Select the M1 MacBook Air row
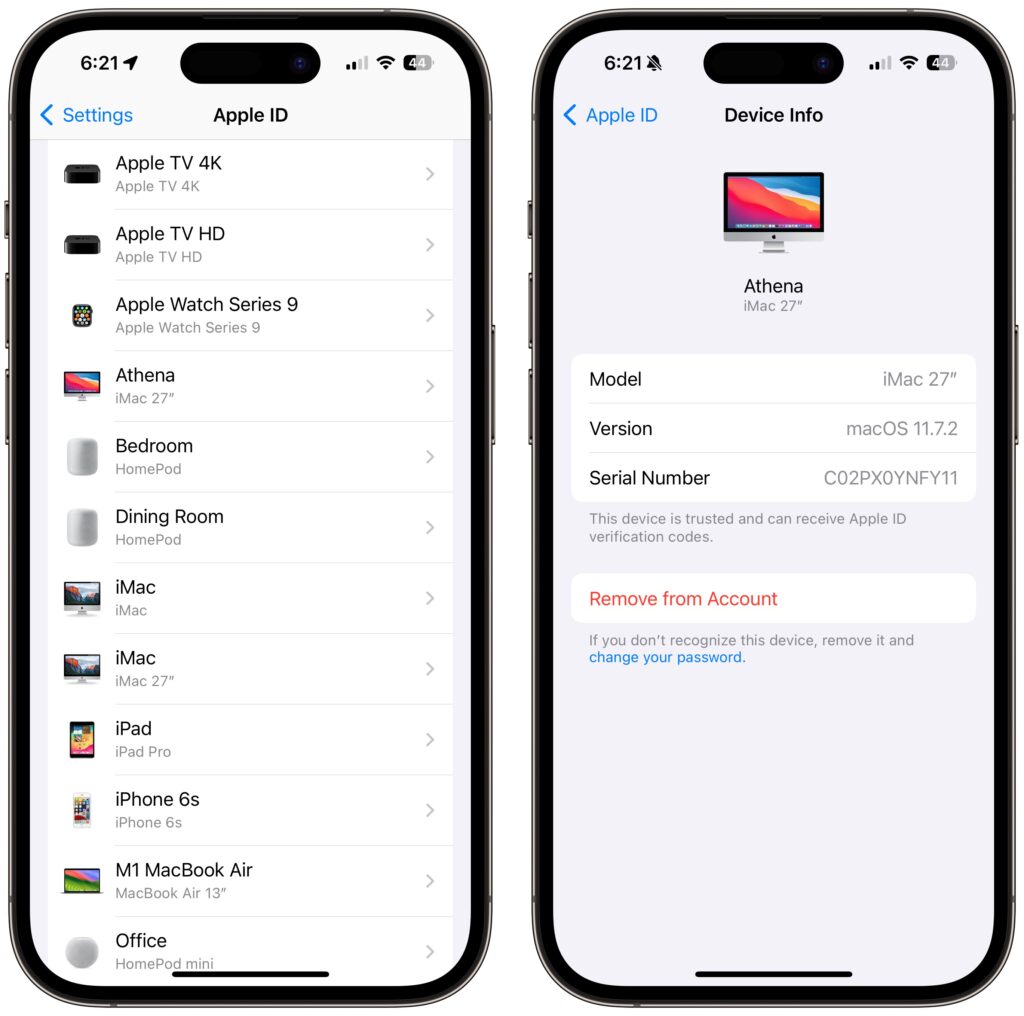Viewport: 1024px width, 1016px height. pyautogui.click(x=250, y=881)
